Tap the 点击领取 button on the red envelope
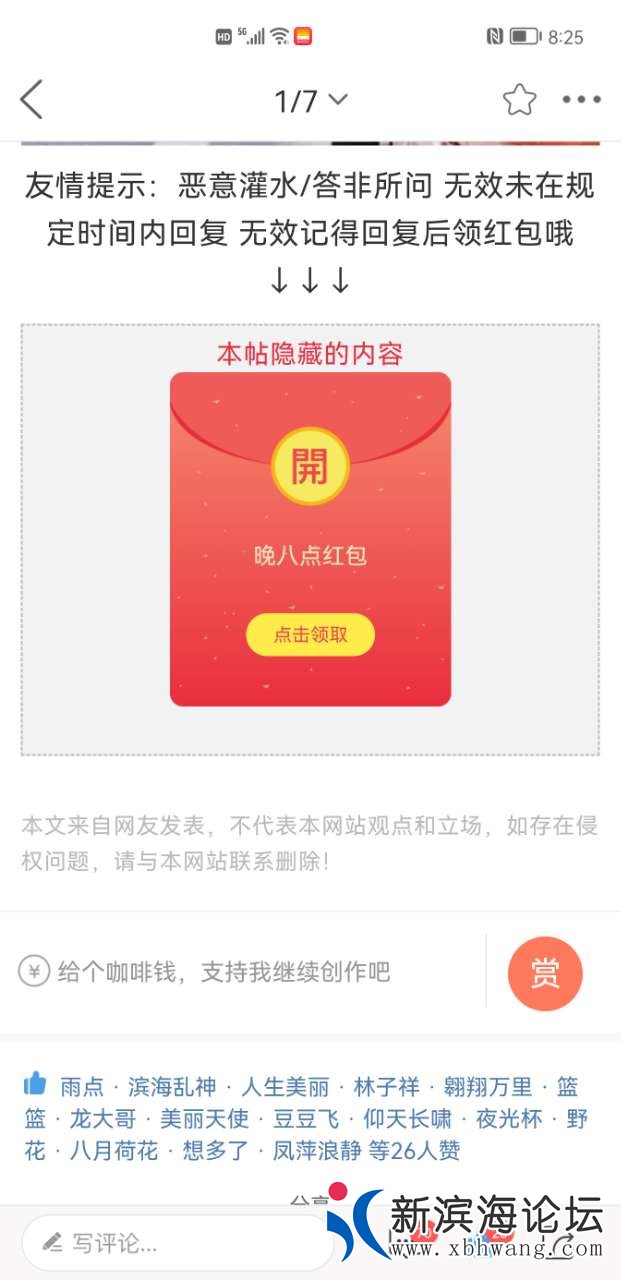Viewport: 621px width, 1280px height. [310, 635]
